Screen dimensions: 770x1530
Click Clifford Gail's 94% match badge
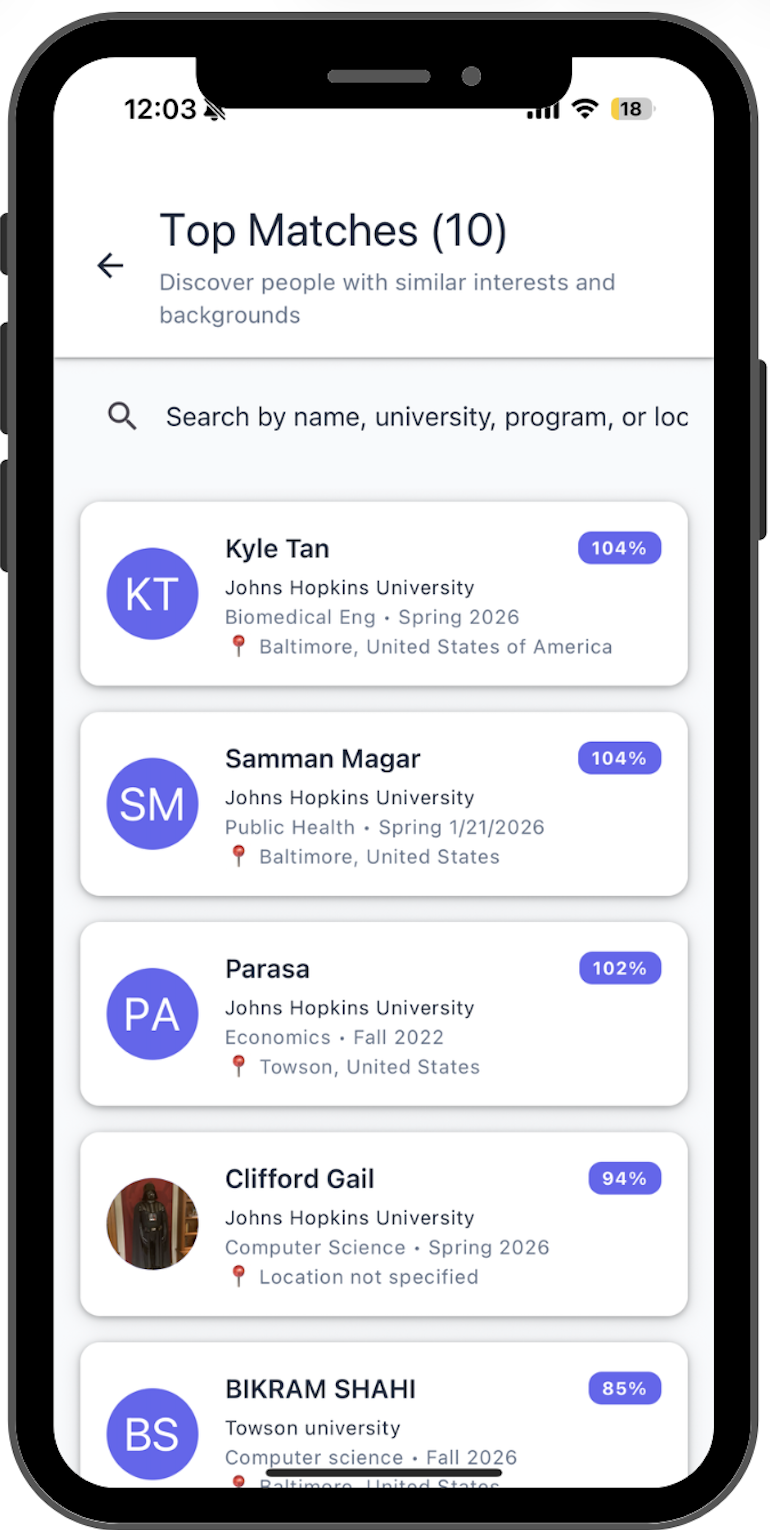point(624,1178)
